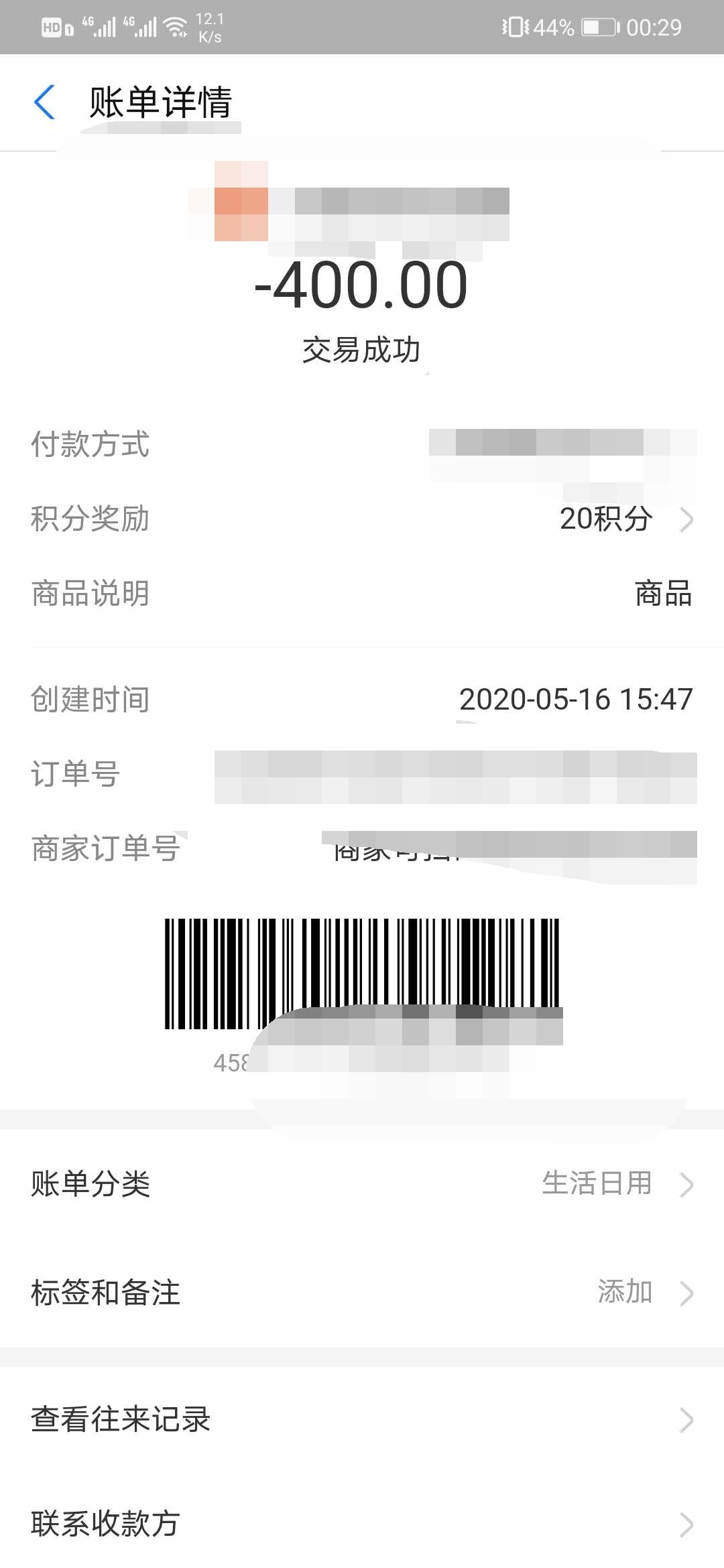
Task: Go back from 账单详情
Action: coord(44,103)
